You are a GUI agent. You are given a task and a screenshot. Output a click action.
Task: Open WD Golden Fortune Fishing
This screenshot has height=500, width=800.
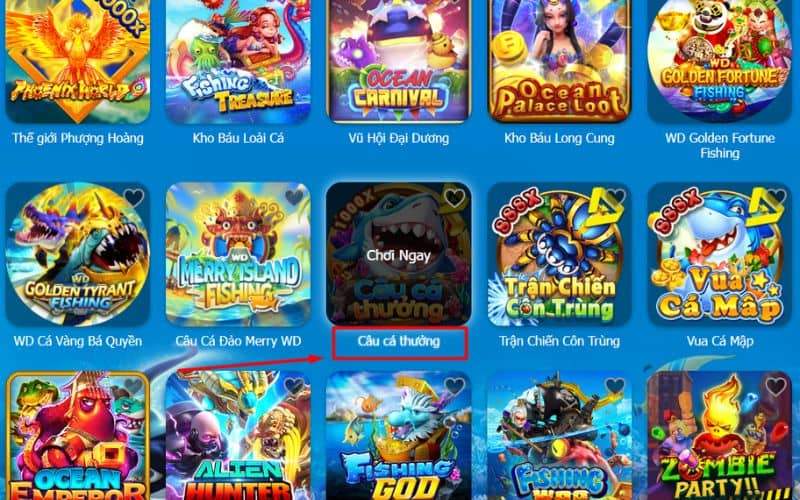(719, 60)
